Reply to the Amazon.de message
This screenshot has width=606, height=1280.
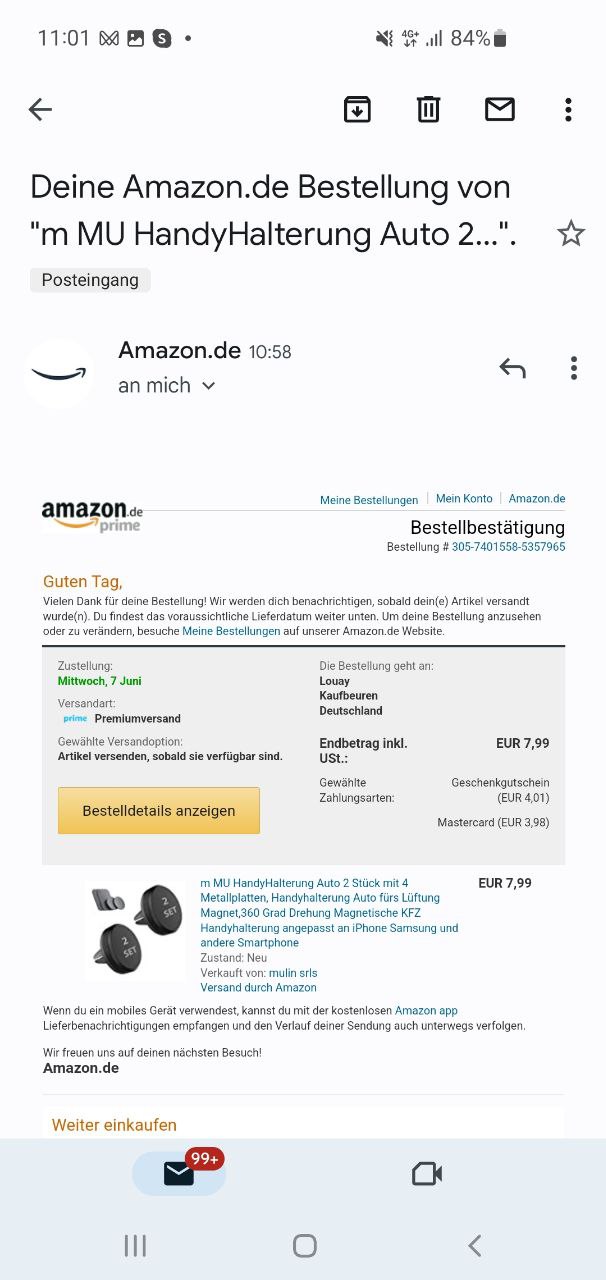click(x=512, y=368)
